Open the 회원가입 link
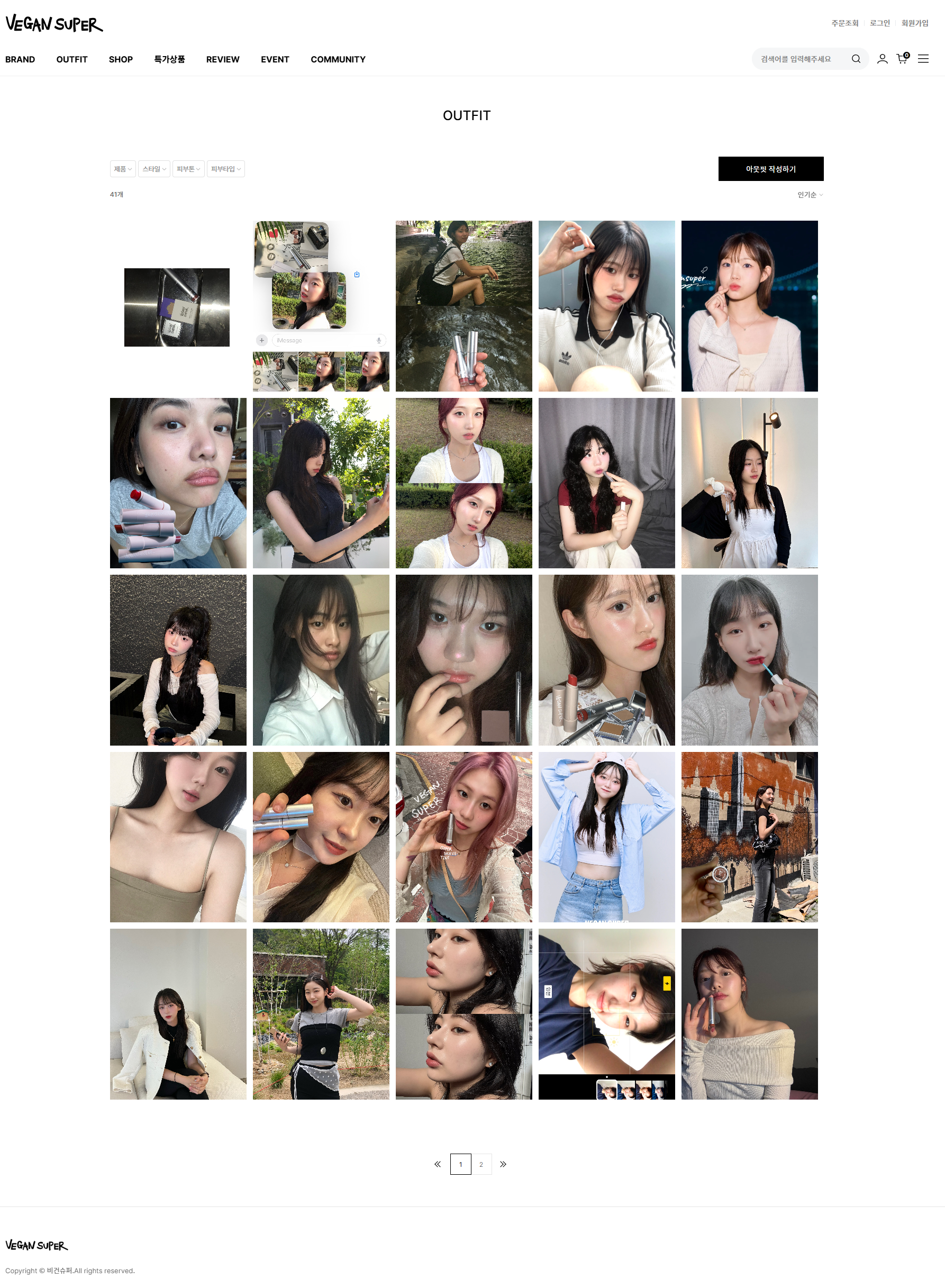 (x=914, y=23)
